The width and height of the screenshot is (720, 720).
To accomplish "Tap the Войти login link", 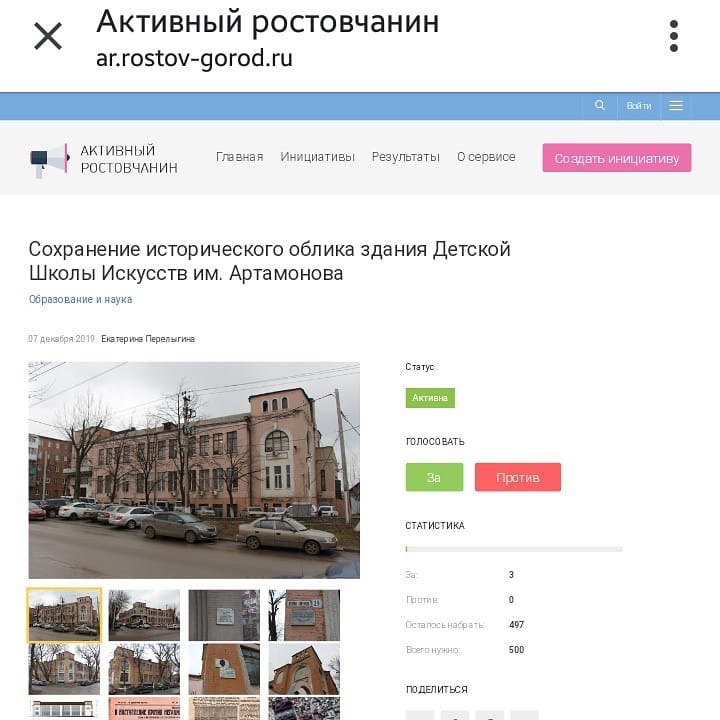I will point(639,106).
